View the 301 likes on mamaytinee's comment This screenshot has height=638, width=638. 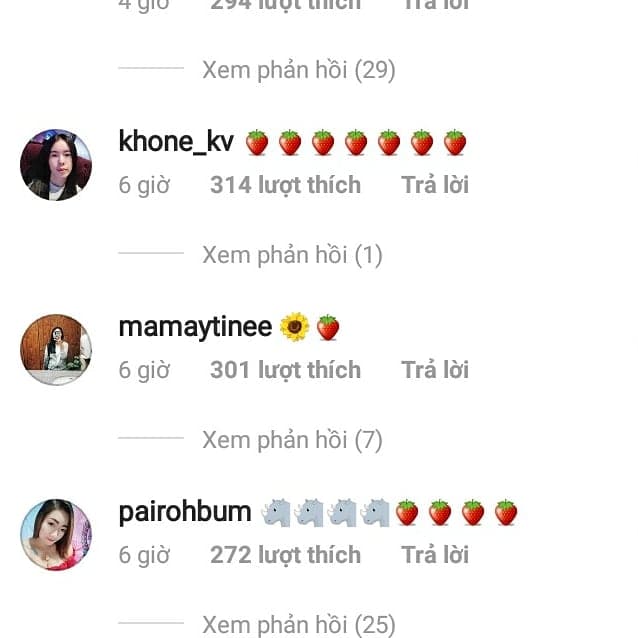[285, 370]
